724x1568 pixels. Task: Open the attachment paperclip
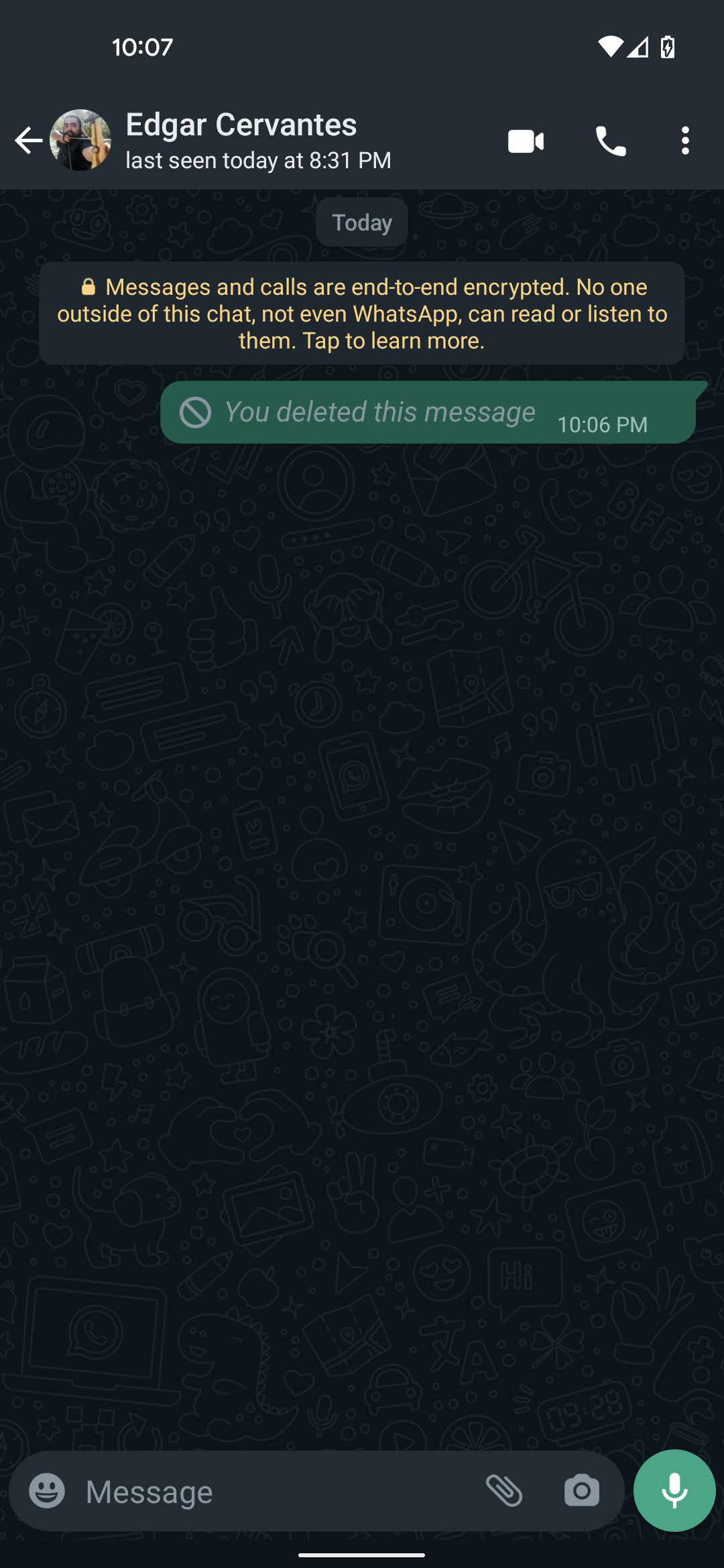(504, 1491)
